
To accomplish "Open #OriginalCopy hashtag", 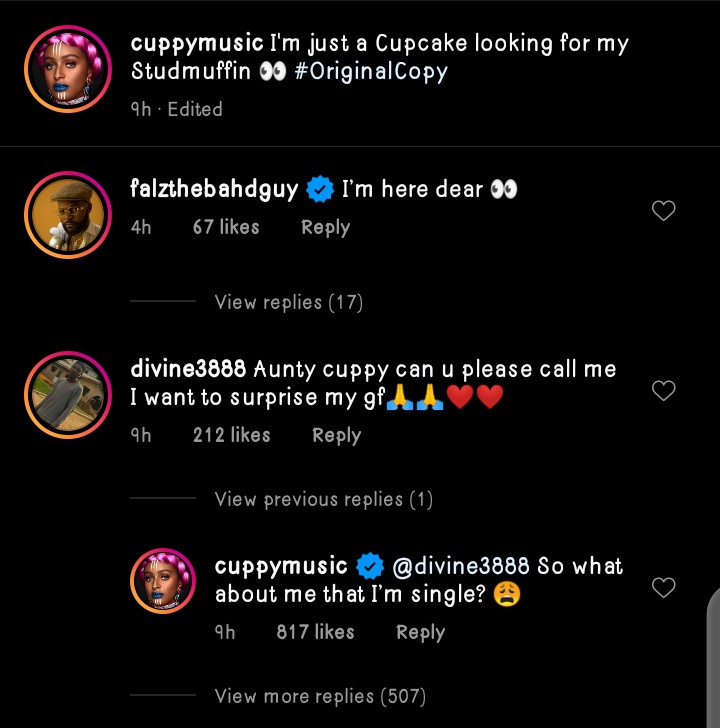I will point(371,72).
